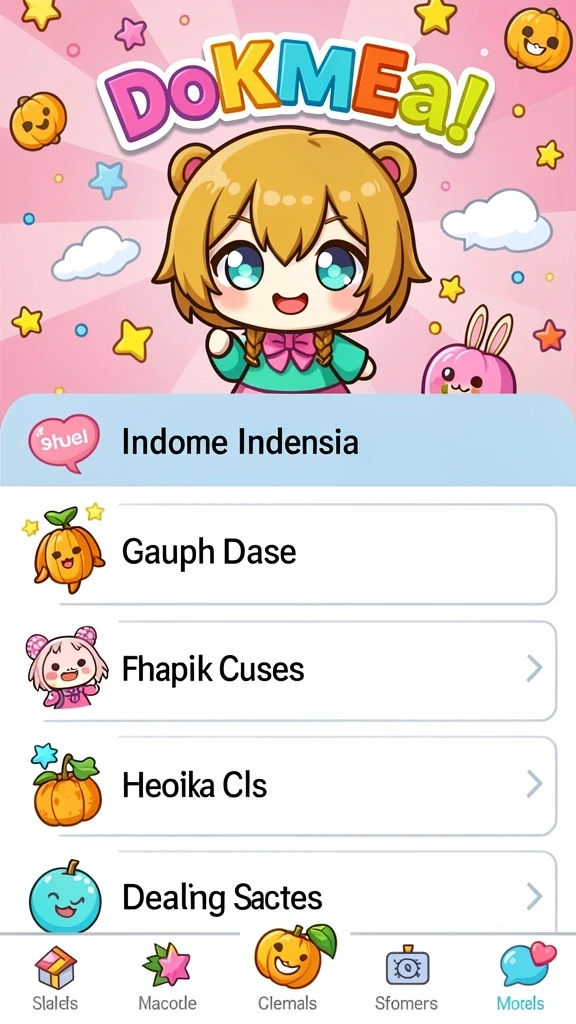Select the Indome Indensia header row
The height and width of the screenshot is (1024, 576).
coord(288,441)
